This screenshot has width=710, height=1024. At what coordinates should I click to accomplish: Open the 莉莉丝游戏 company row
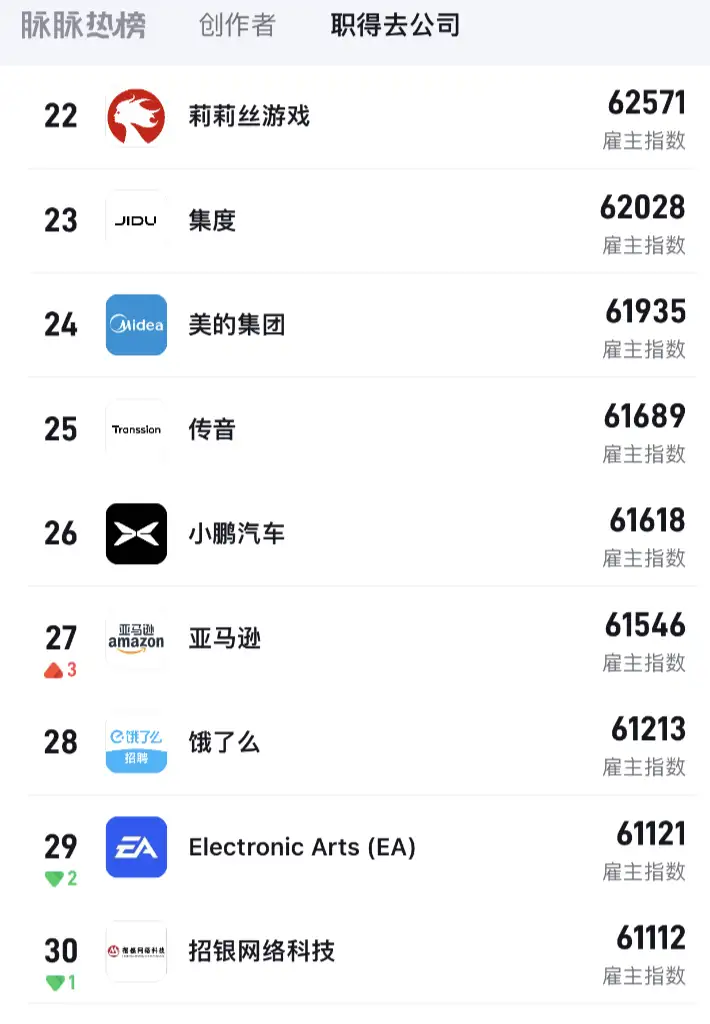click(249, 117)
